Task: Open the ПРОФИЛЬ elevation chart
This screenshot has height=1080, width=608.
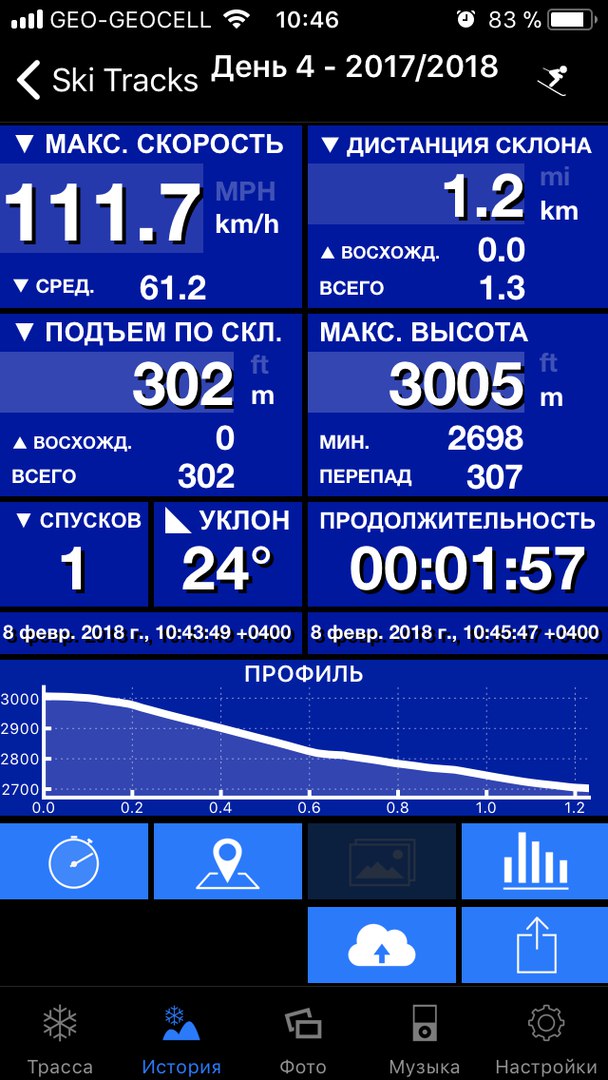Action: 304,738
